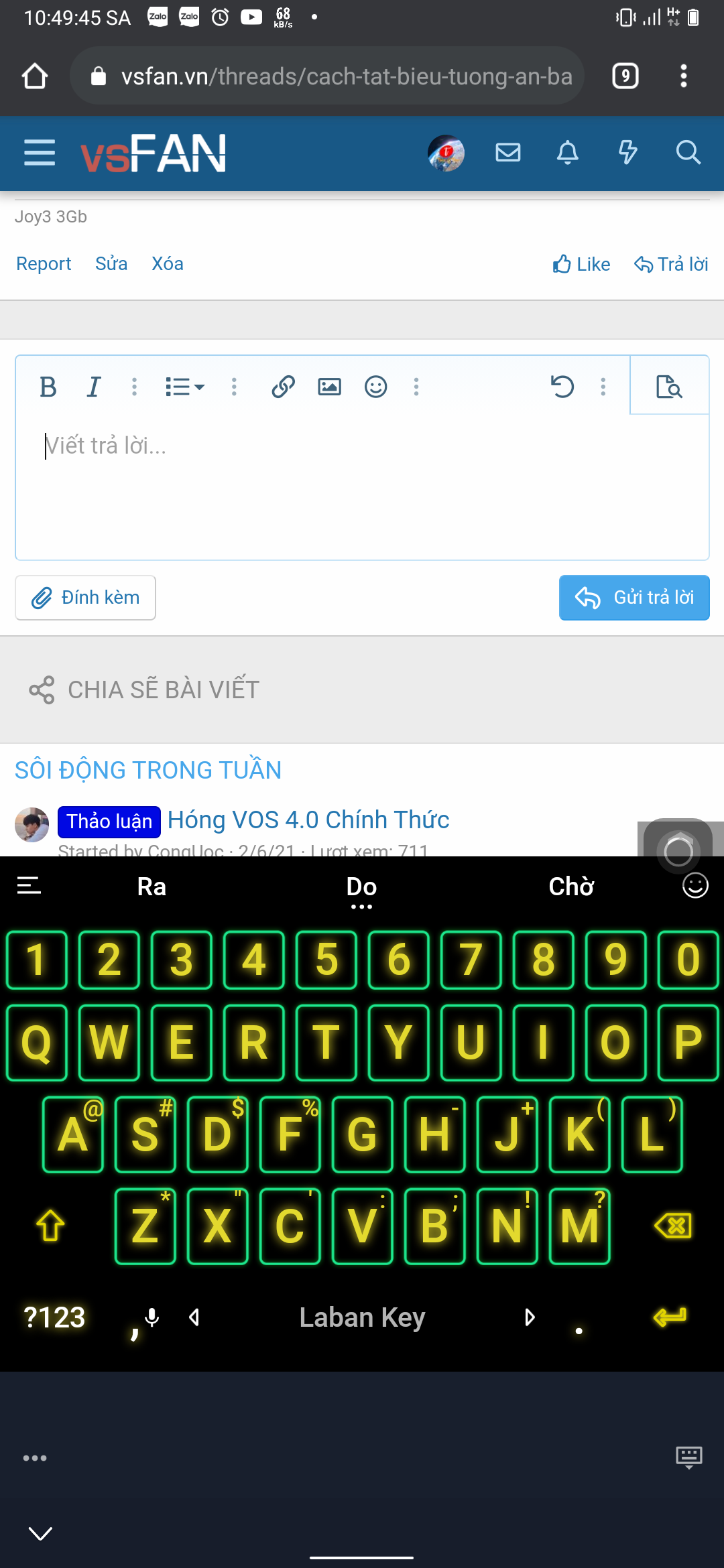Toggle bold formatting in the editor
724x1568 pixels.
[x=48, y=387]
